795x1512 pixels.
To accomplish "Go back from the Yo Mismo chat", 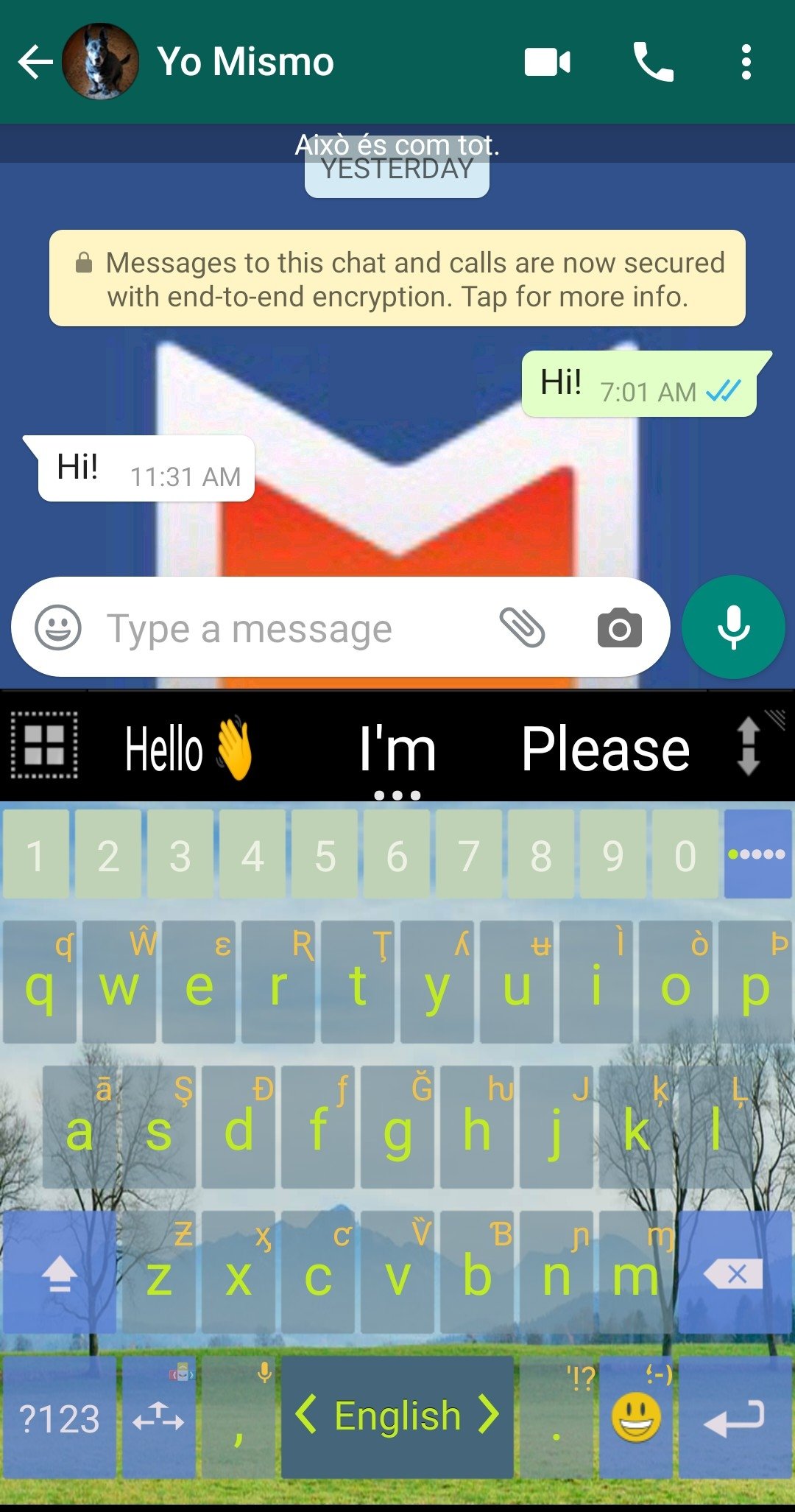I will coord(35,62).
